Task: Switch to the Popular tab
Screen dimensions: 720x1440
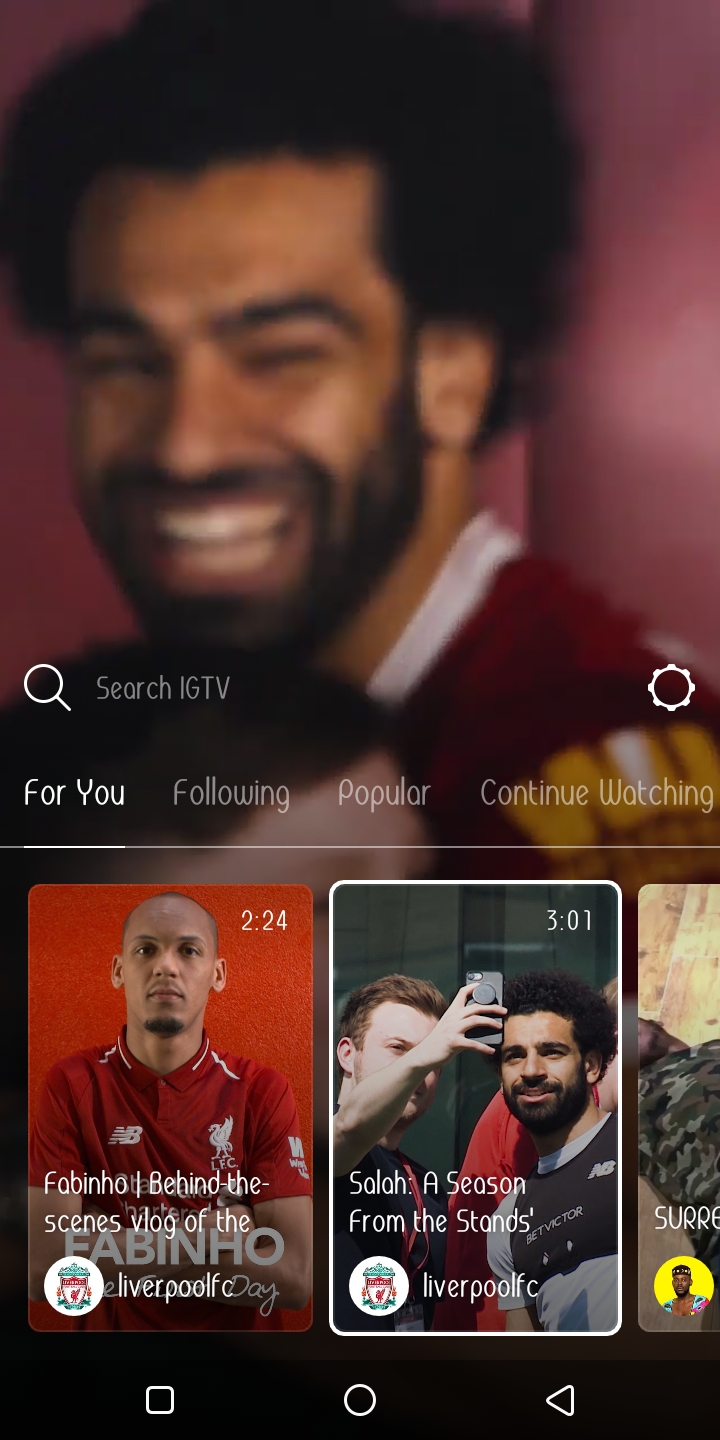Action: (x=384, y=793)
